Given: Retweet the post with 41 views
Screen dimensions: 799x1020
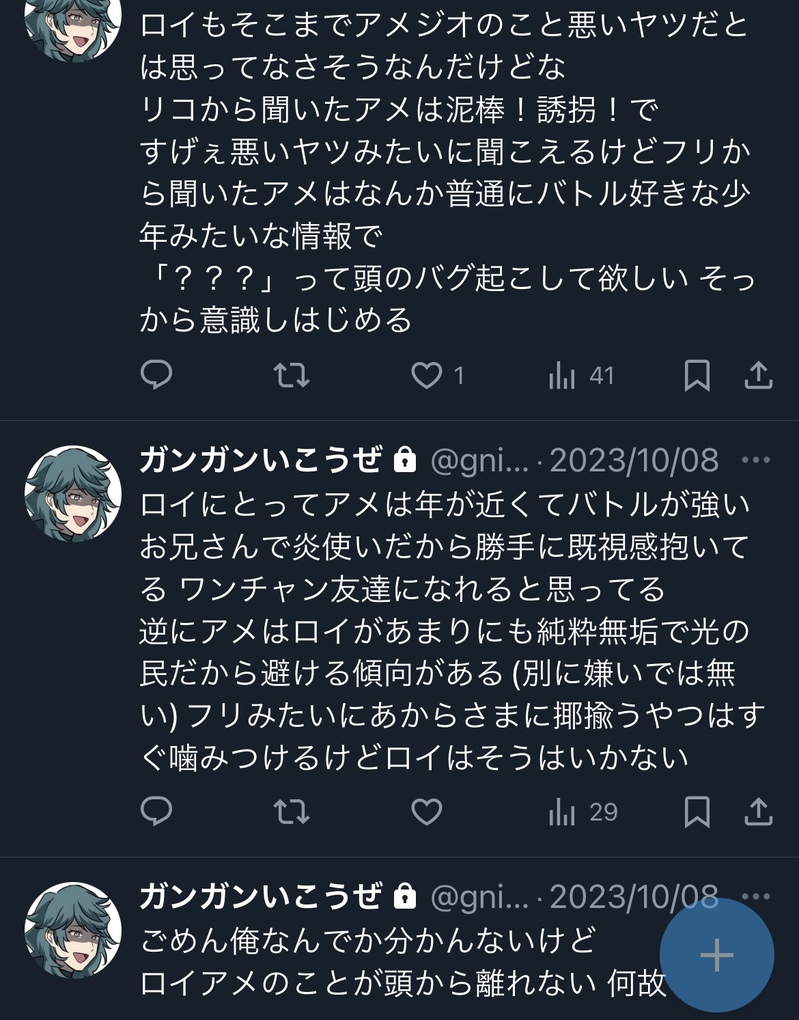Looking at the screenshot, I should (x=291, y=375).
